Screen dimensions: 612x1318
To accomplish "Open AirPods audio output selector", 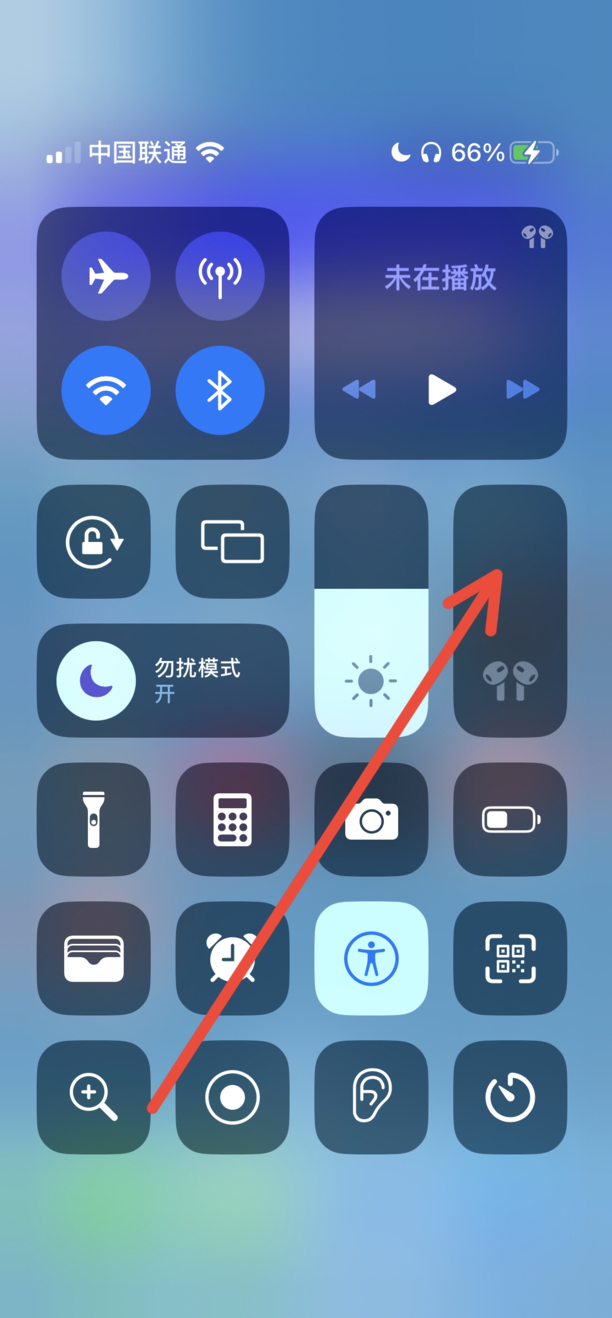I will pyautogui.click(x=536, y=236).
